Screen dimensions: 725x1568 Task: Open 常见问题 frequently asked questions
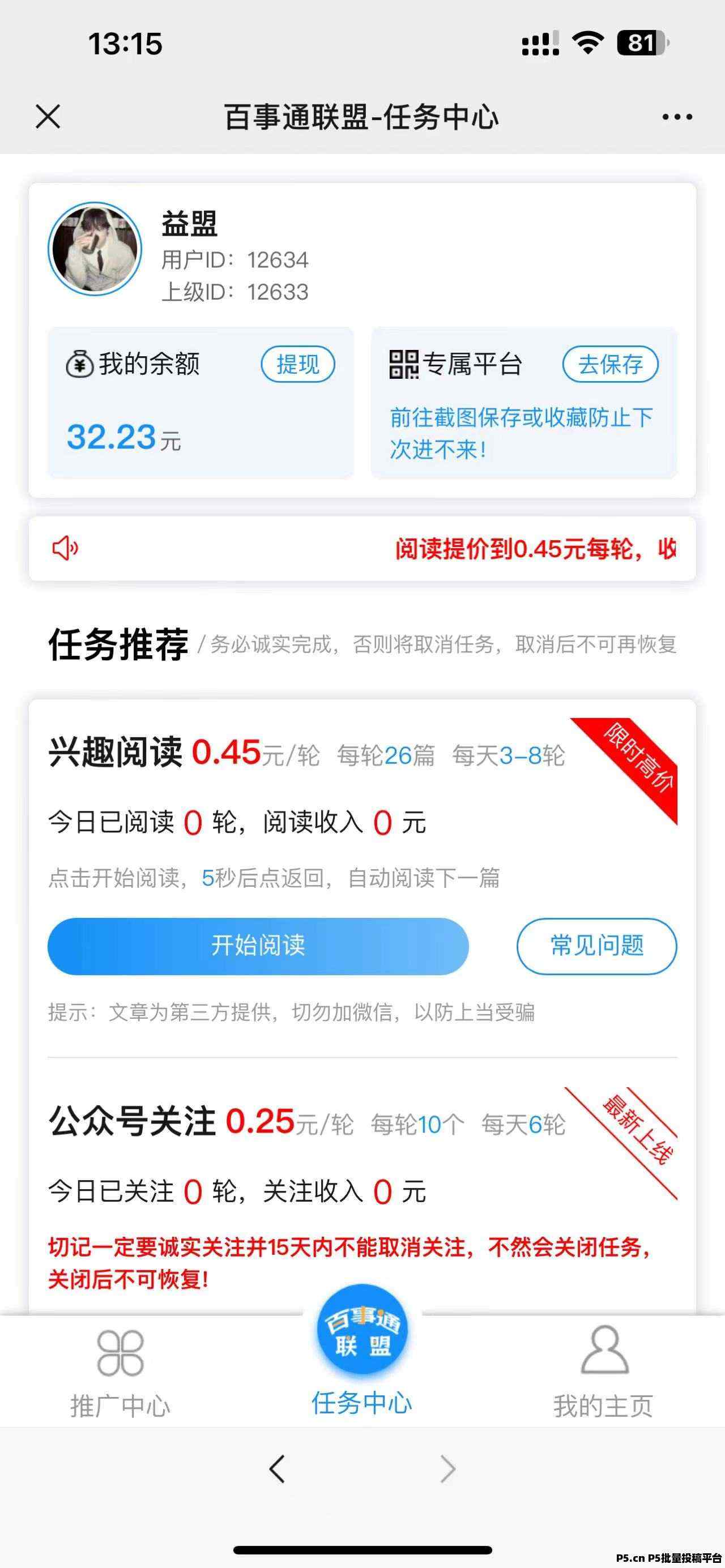tap(596, 946)
